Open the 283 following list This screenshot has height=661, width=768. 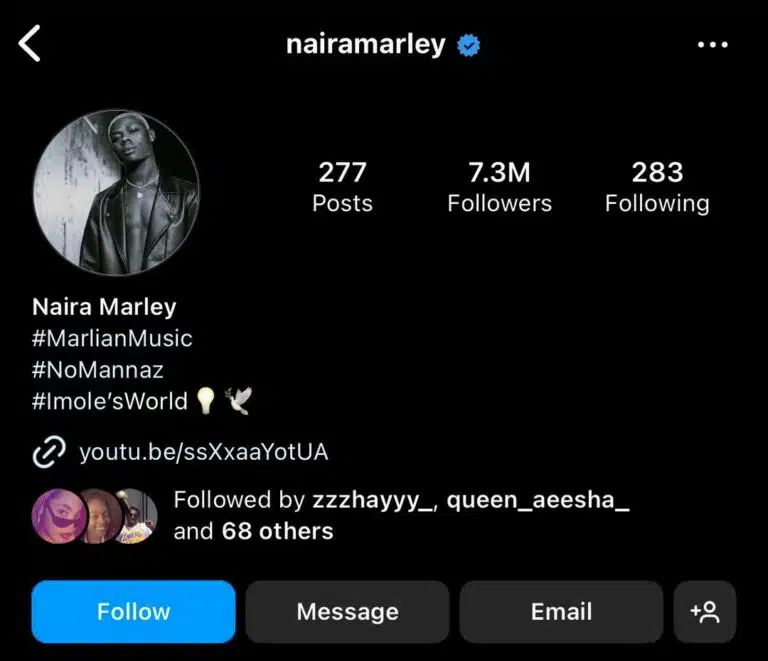[x=657, y=187]
